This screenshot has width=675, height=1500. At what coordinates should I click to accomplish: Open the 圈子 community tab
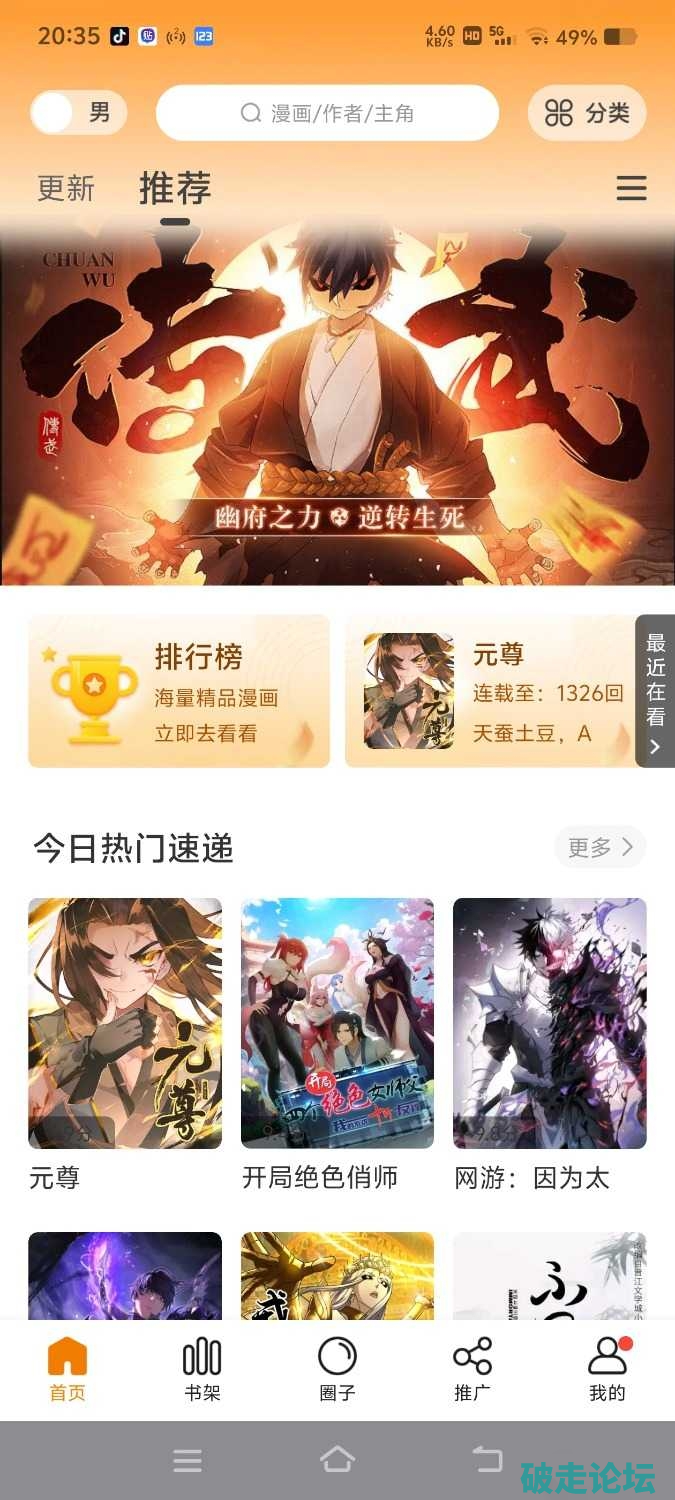coord(337,1369)
